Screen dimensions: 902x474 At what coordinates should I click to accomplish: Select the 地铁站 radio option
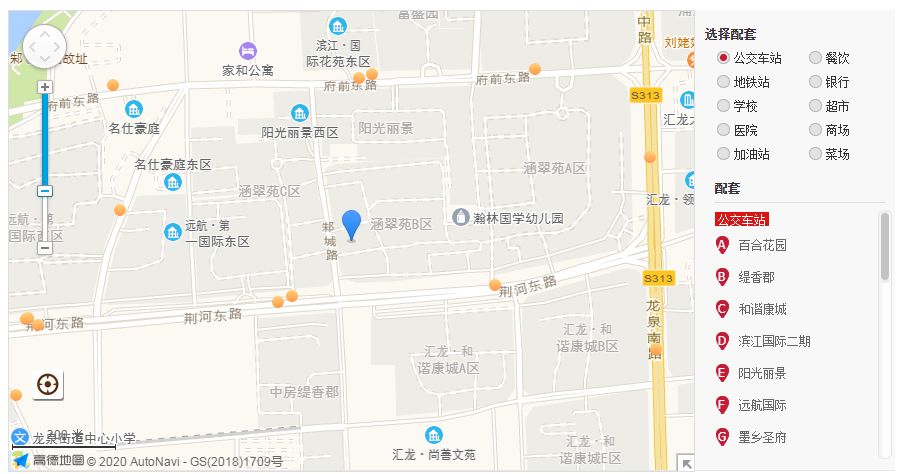724,82
